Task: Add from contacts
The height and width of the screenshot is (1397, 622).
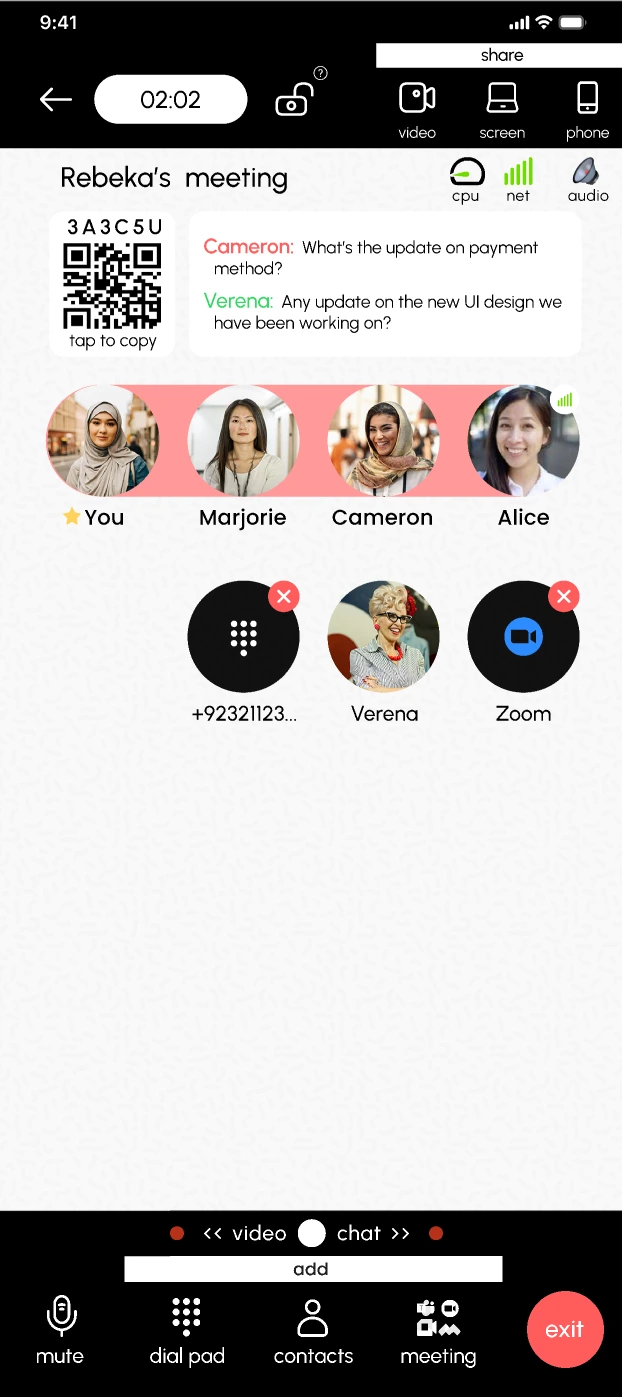Action: [x=313, y=1331]
